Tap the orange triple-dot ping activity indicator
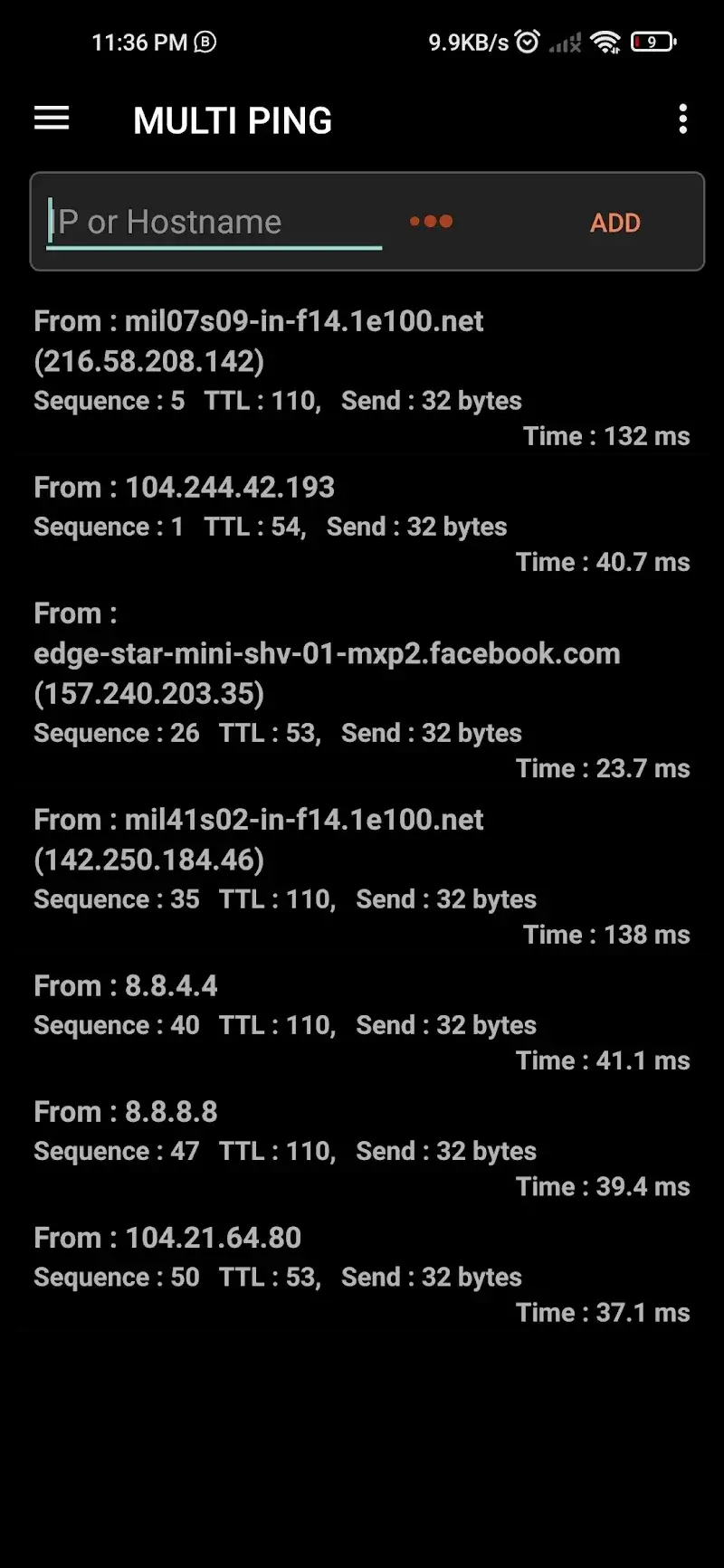The height and width of the screenshot is (1568, 724). click(x=431, y=222)
